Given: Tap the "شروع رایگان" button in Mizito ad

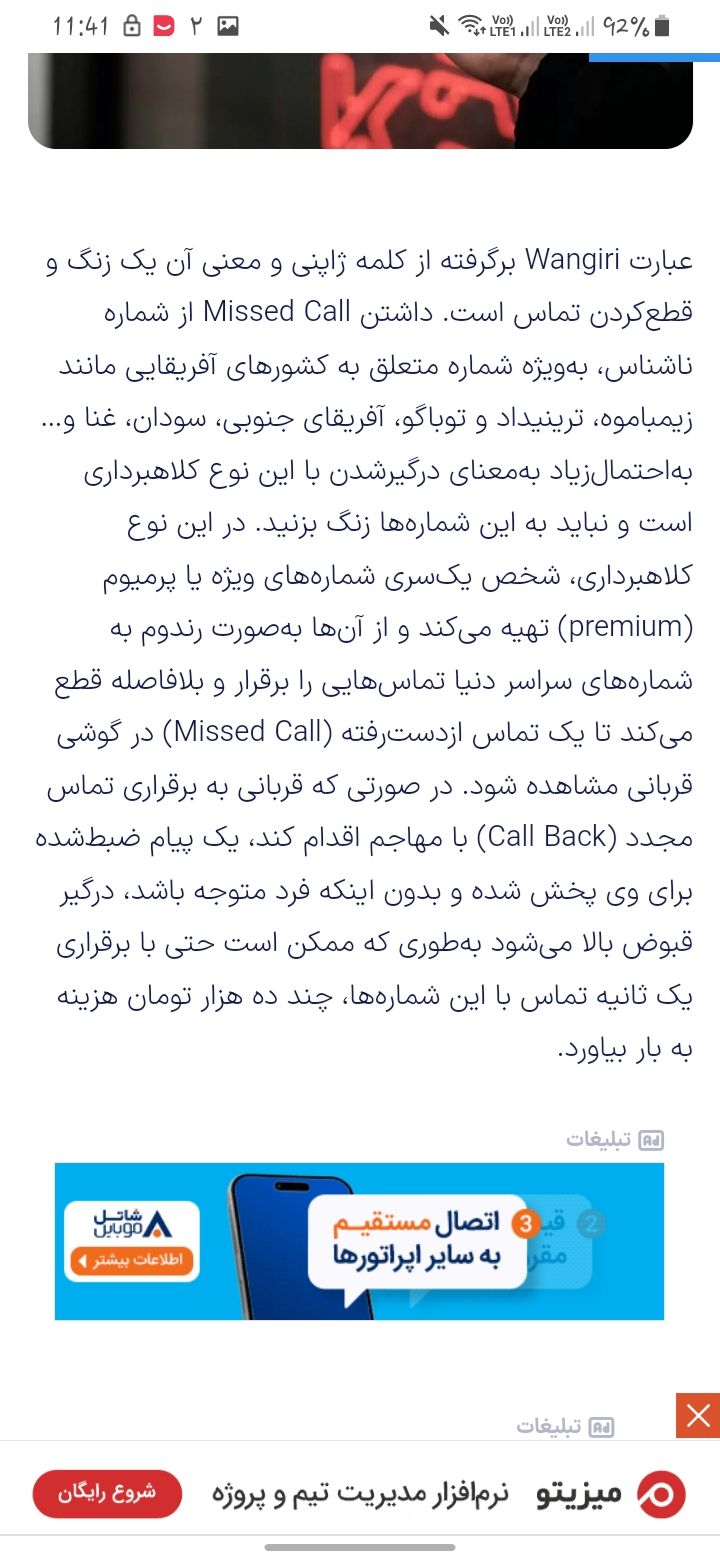Looking at the screenshot, I should pyautogui.click(x=107, y=1494).
